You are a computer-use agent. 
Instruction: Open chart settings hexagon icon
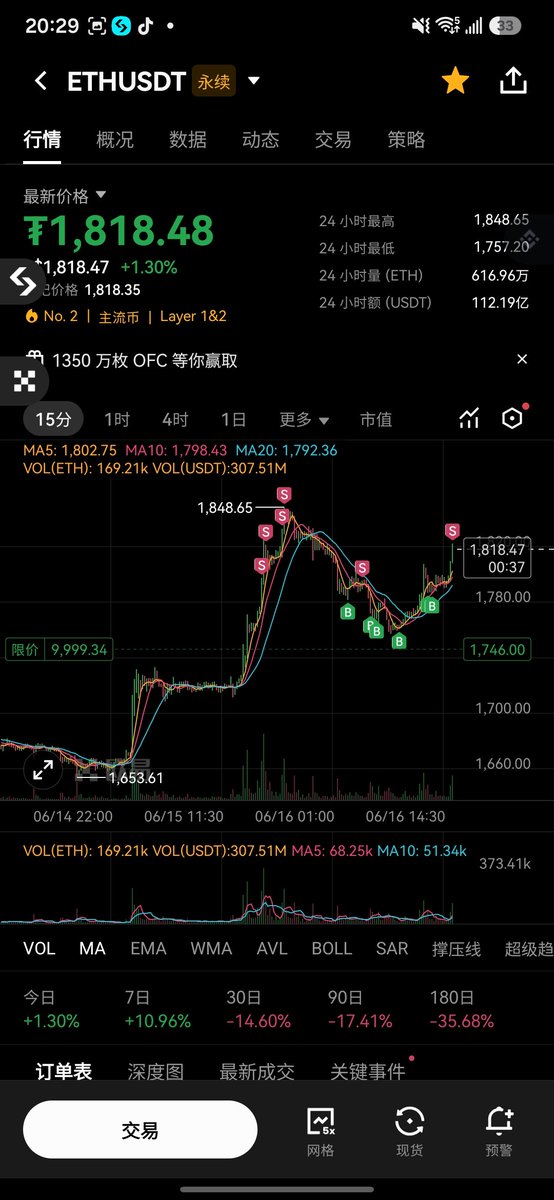click(x=513, y=419)
